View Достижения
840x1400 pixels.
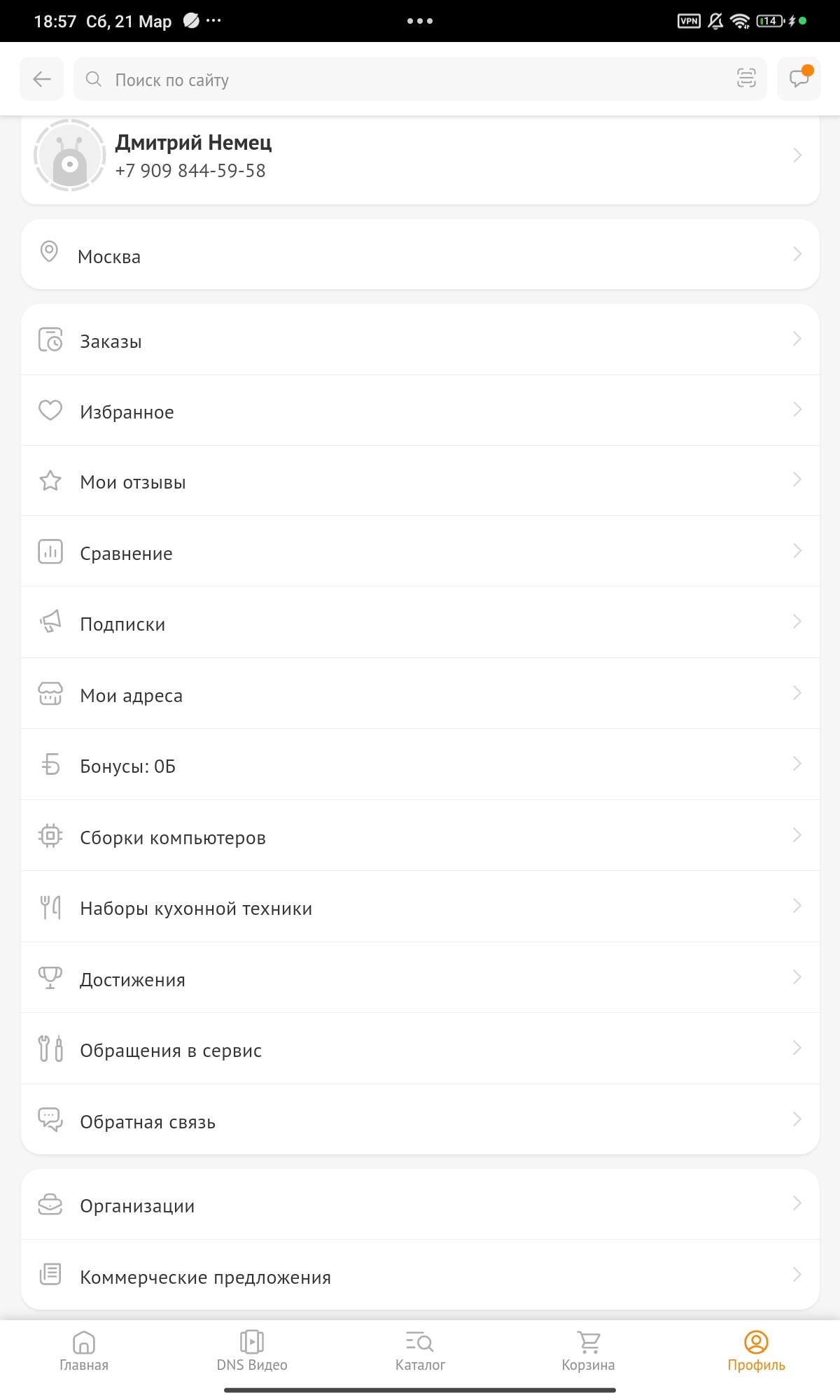tap(420, 979)
